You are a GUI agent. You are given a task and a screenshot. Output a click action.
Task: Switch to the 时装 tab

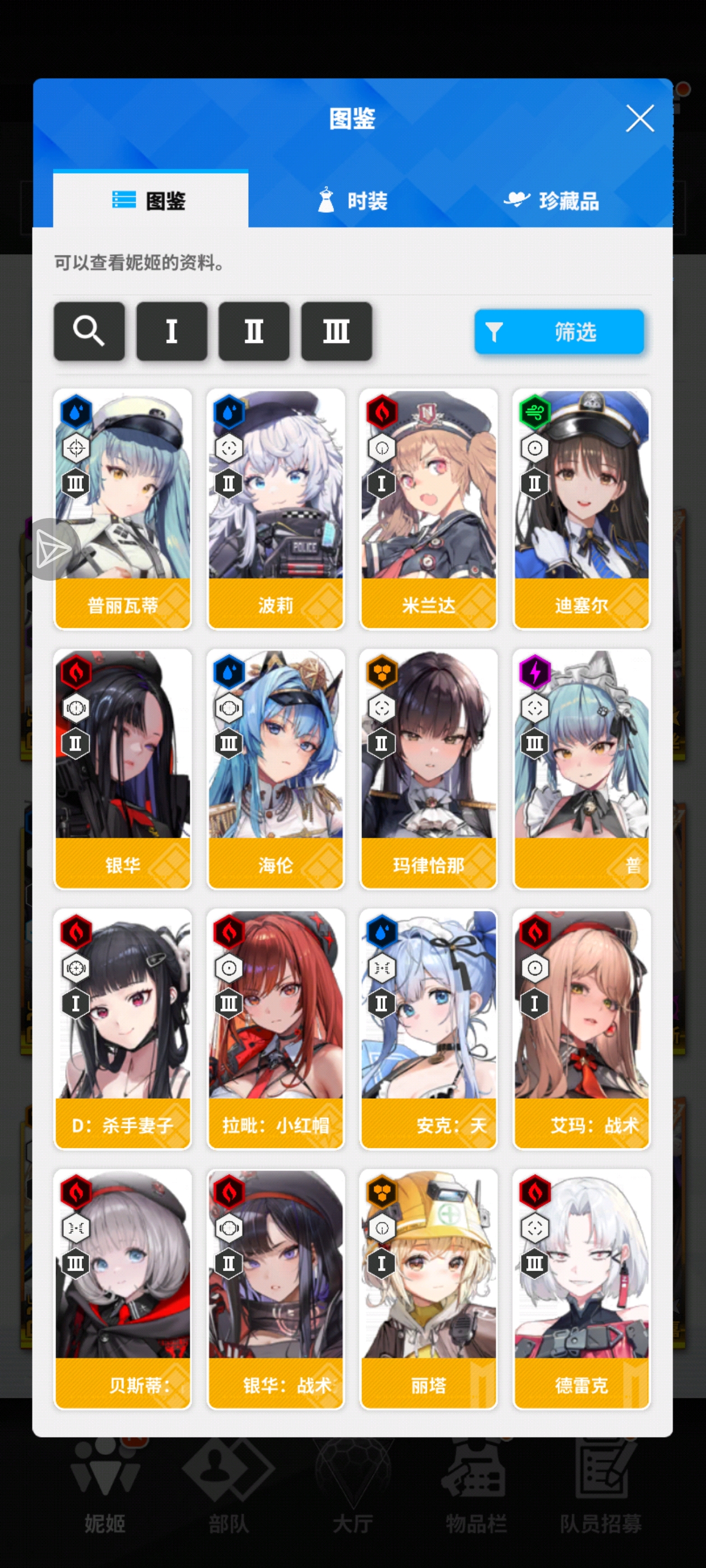tap(352, 200)
